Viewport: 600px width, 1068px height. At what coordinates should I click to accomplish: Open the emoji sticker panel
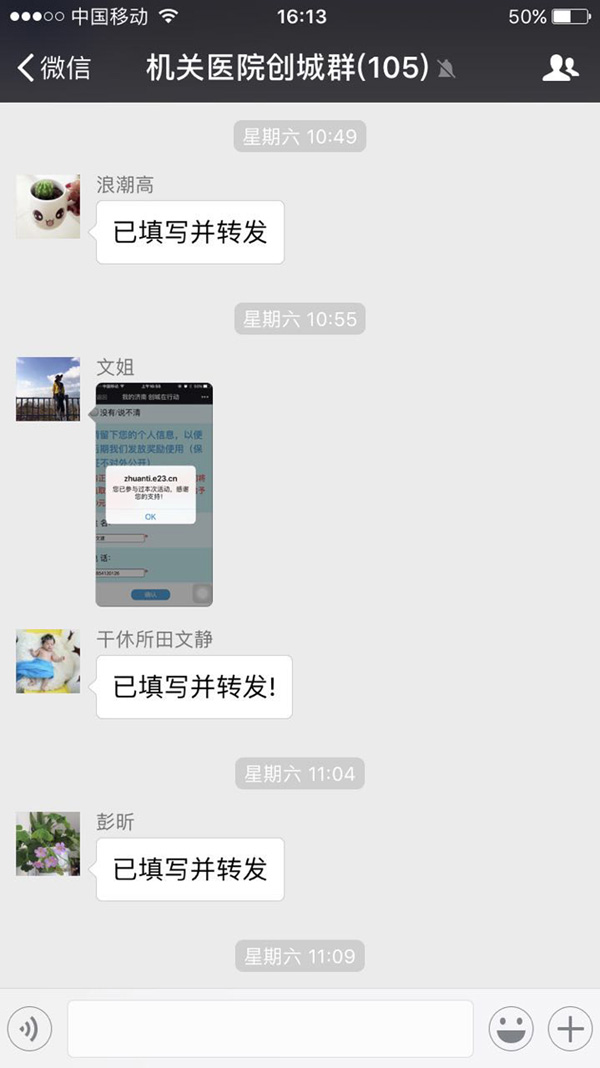511,1027
